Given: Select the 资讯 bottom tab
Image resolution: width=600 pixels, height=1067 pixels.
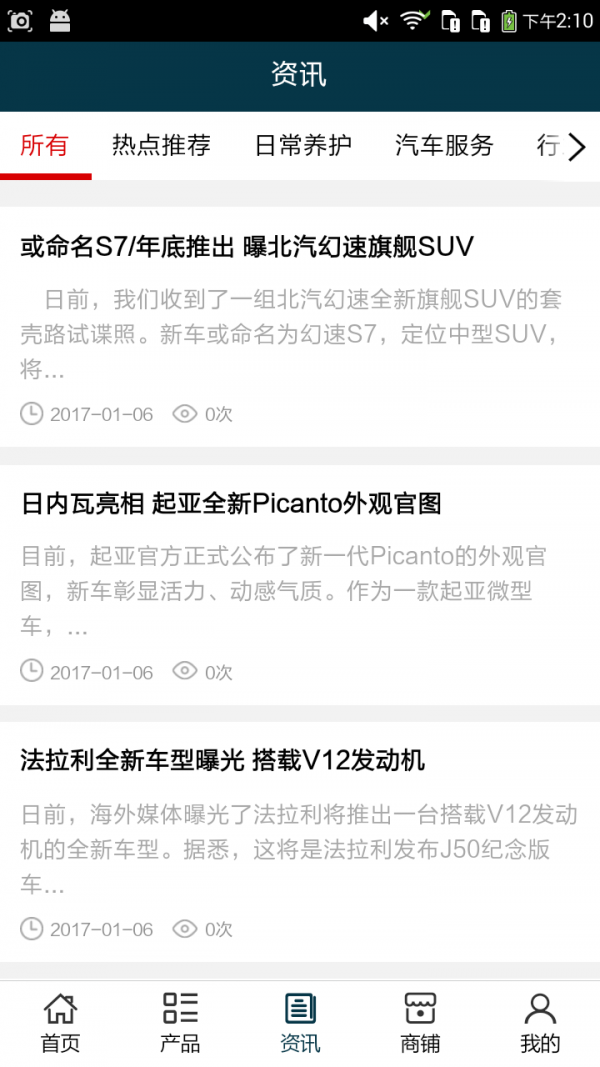Looking at the screenshot, I should (300, 1023).
